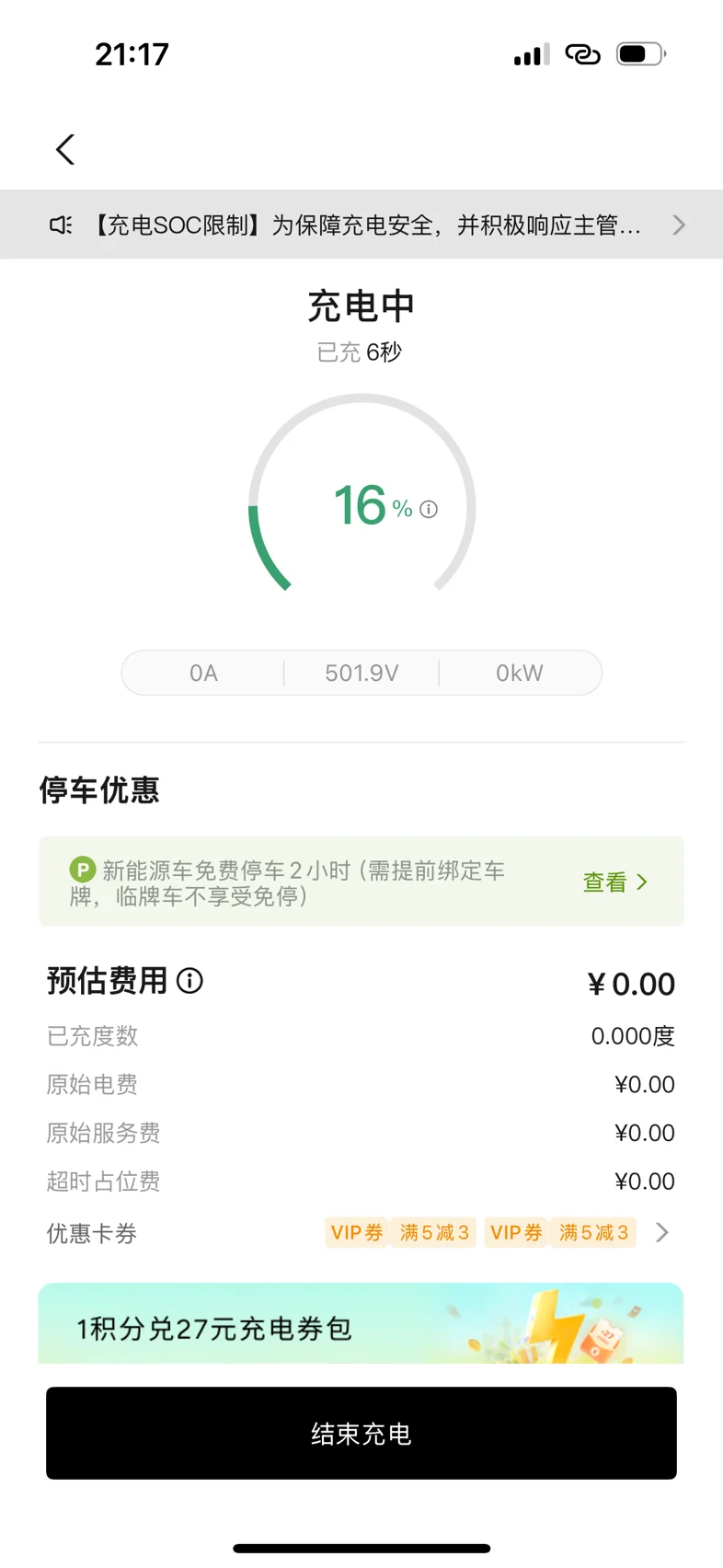Image resolution: width=723 pixels, height=1568 pixels.
Task: Tap 查看 on the free parking offer
Action: (x=615, y=882)
